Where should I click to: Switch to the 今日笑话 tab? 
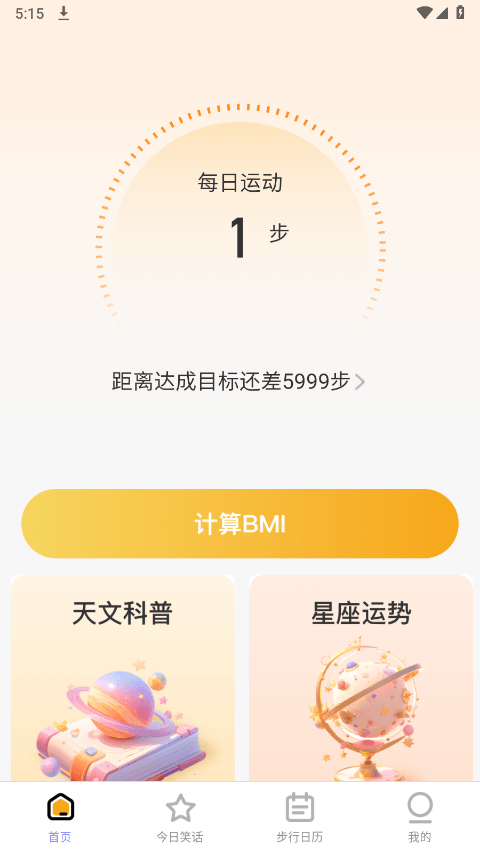[x=180, y=818]
